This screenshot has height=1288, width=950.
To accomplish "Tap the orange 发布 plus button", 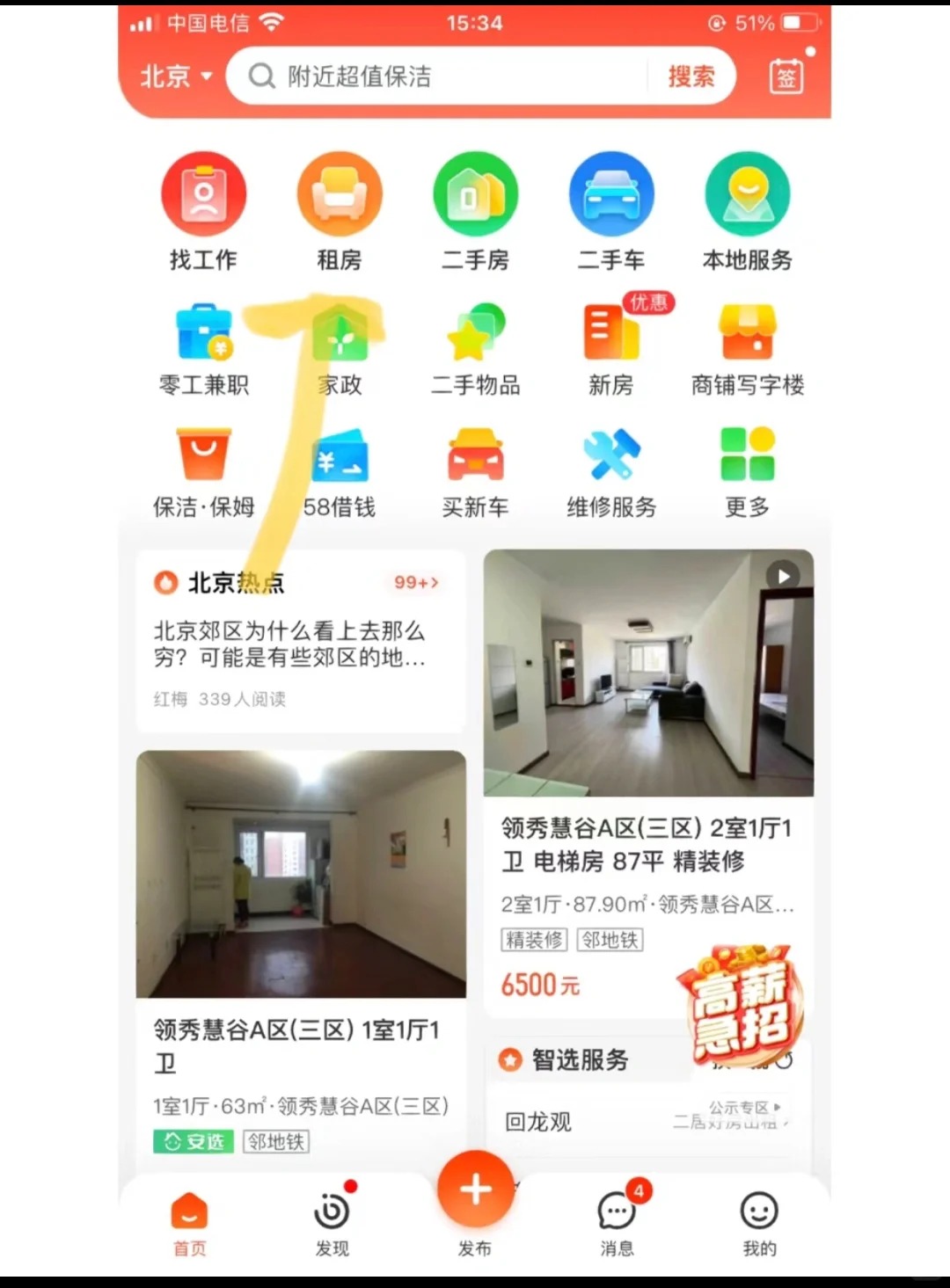I will (x=475, y=1190).
